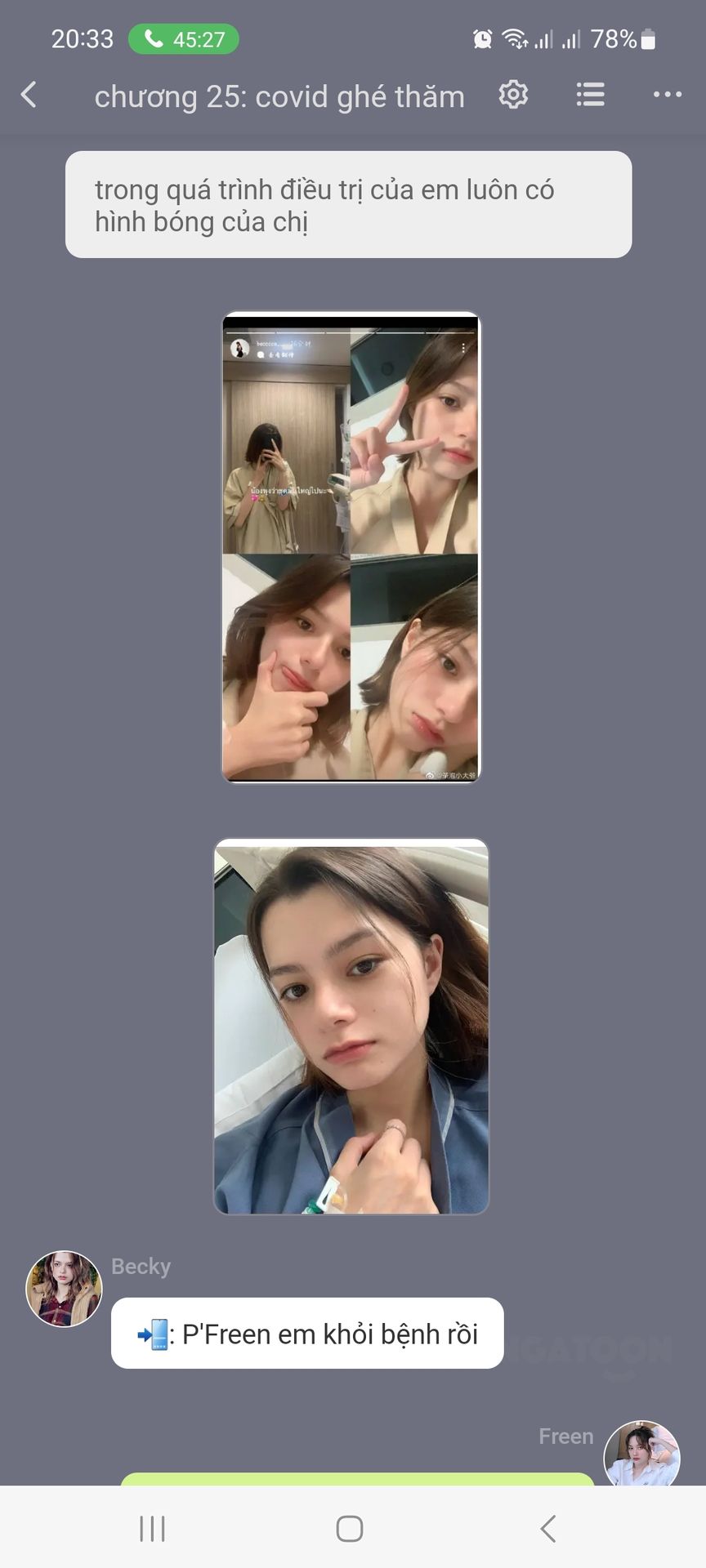The width and height of the screenshot is (706, 1568).
Task: Go back from chapter 25
Action: (x=29, y=96)
